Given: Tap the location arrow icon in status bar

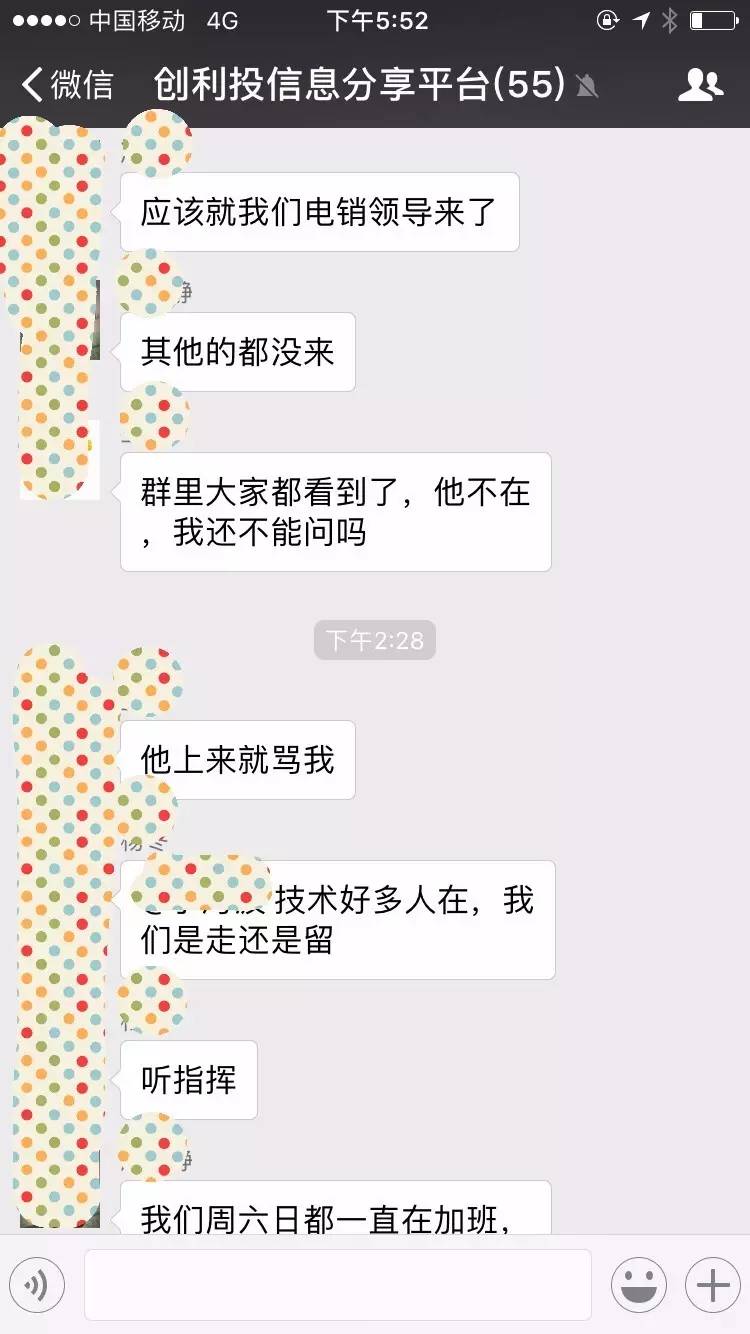Looking at the screenshot, I should (640, 18).
